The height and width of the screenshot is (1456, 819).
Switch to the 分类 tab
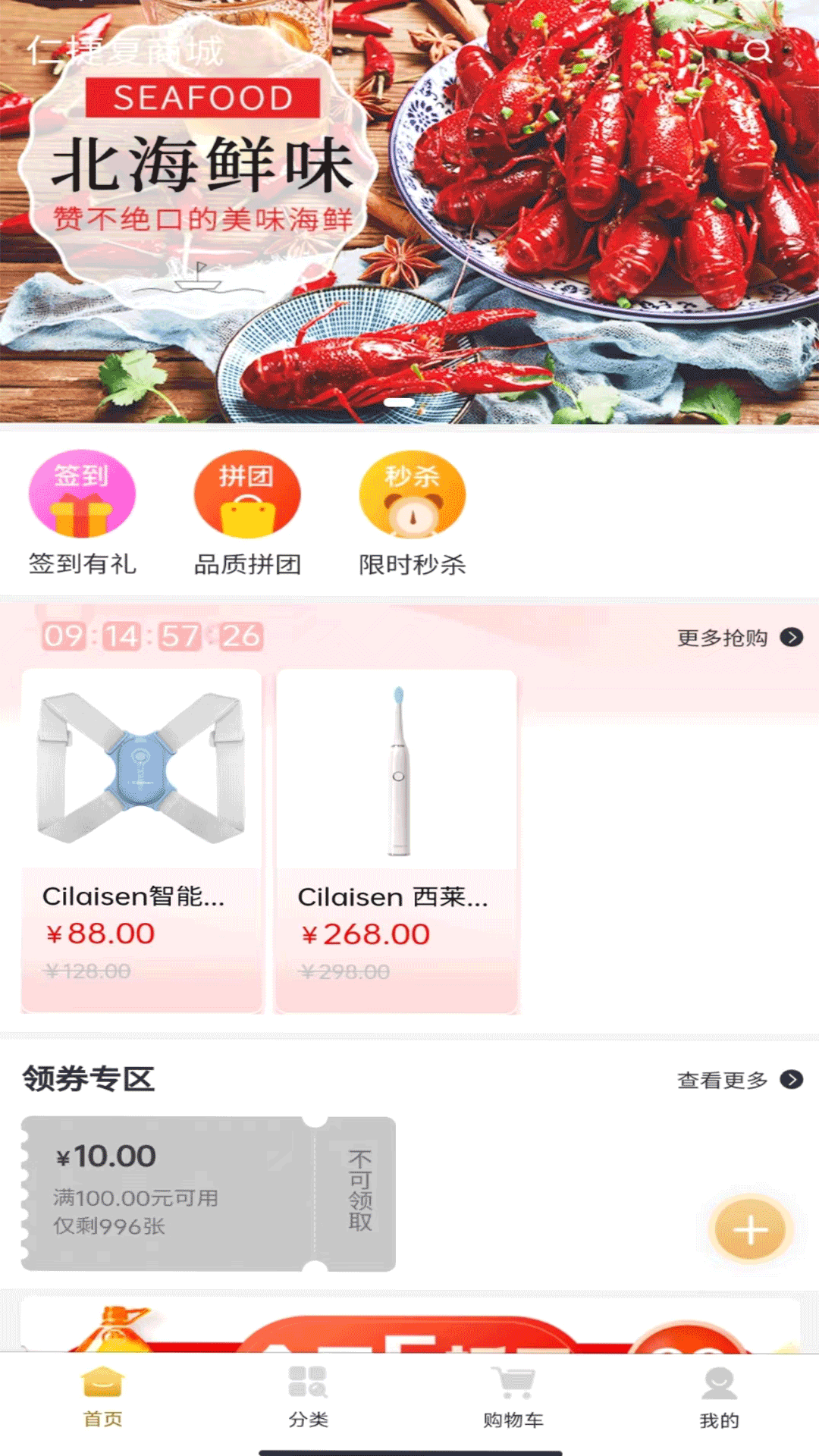tap(308, 1397)
